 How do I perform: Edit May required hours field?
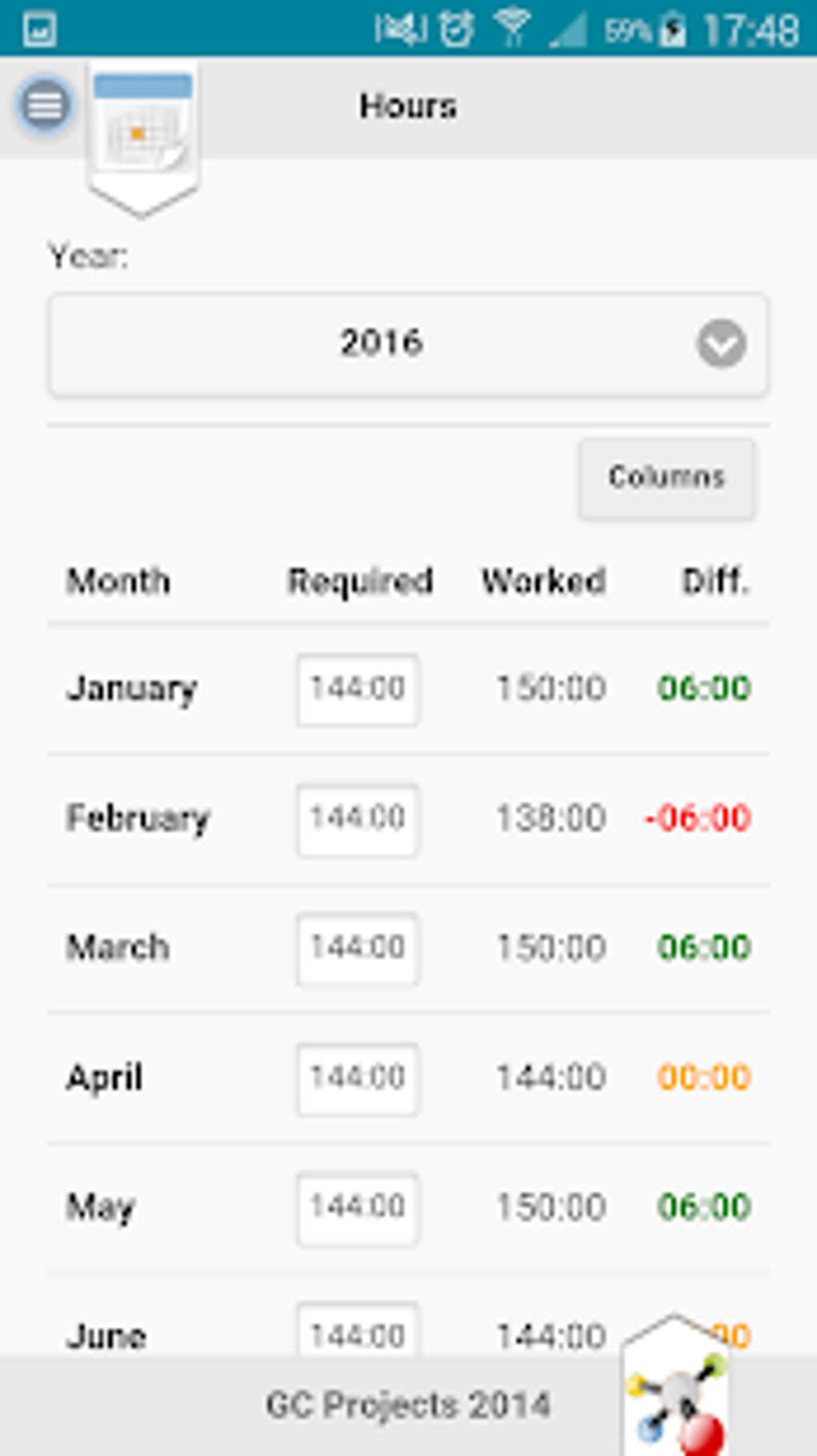pyautogui.click(x=357, y=1208)
